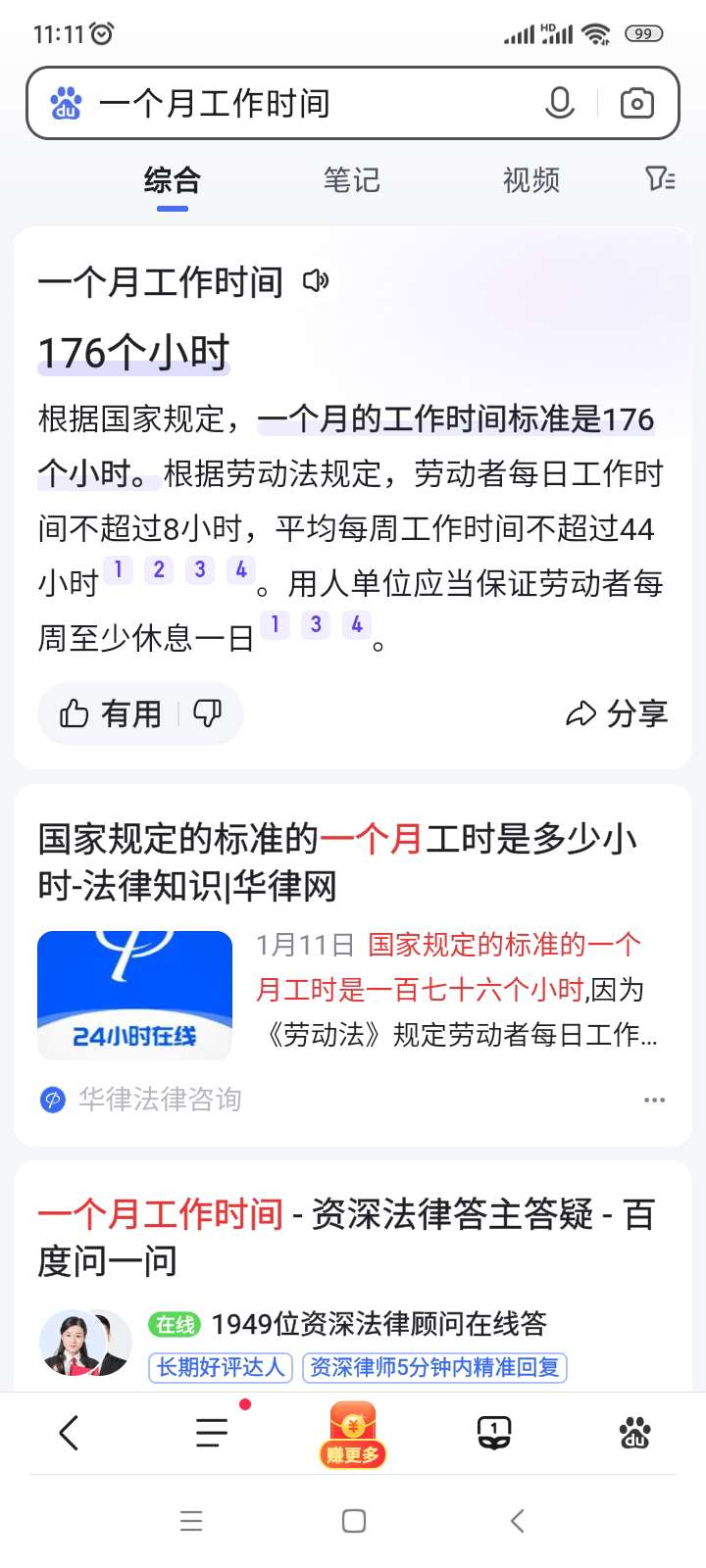Open camera image search

tap(637, 103)
